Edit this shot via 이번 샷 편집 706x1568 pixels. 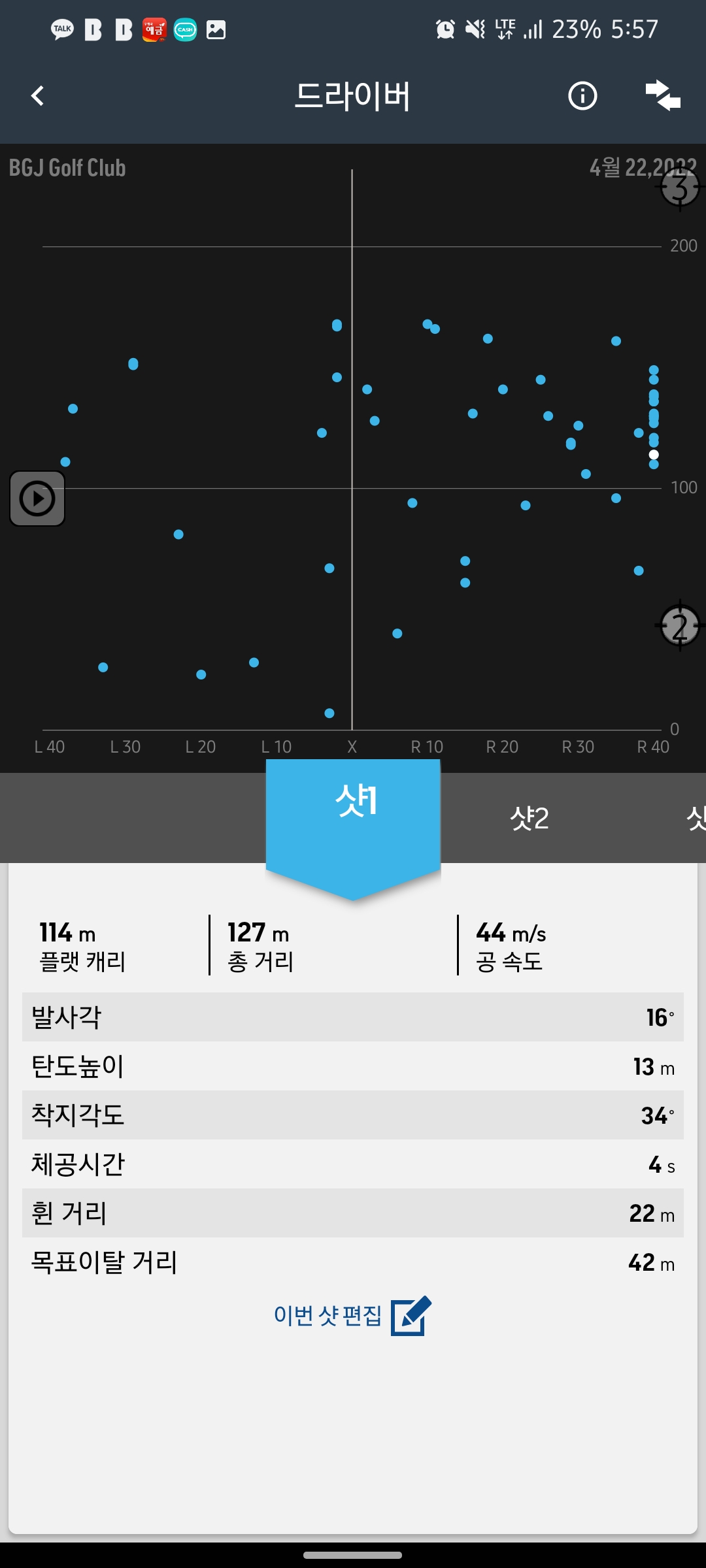(x=352, y=1315)
